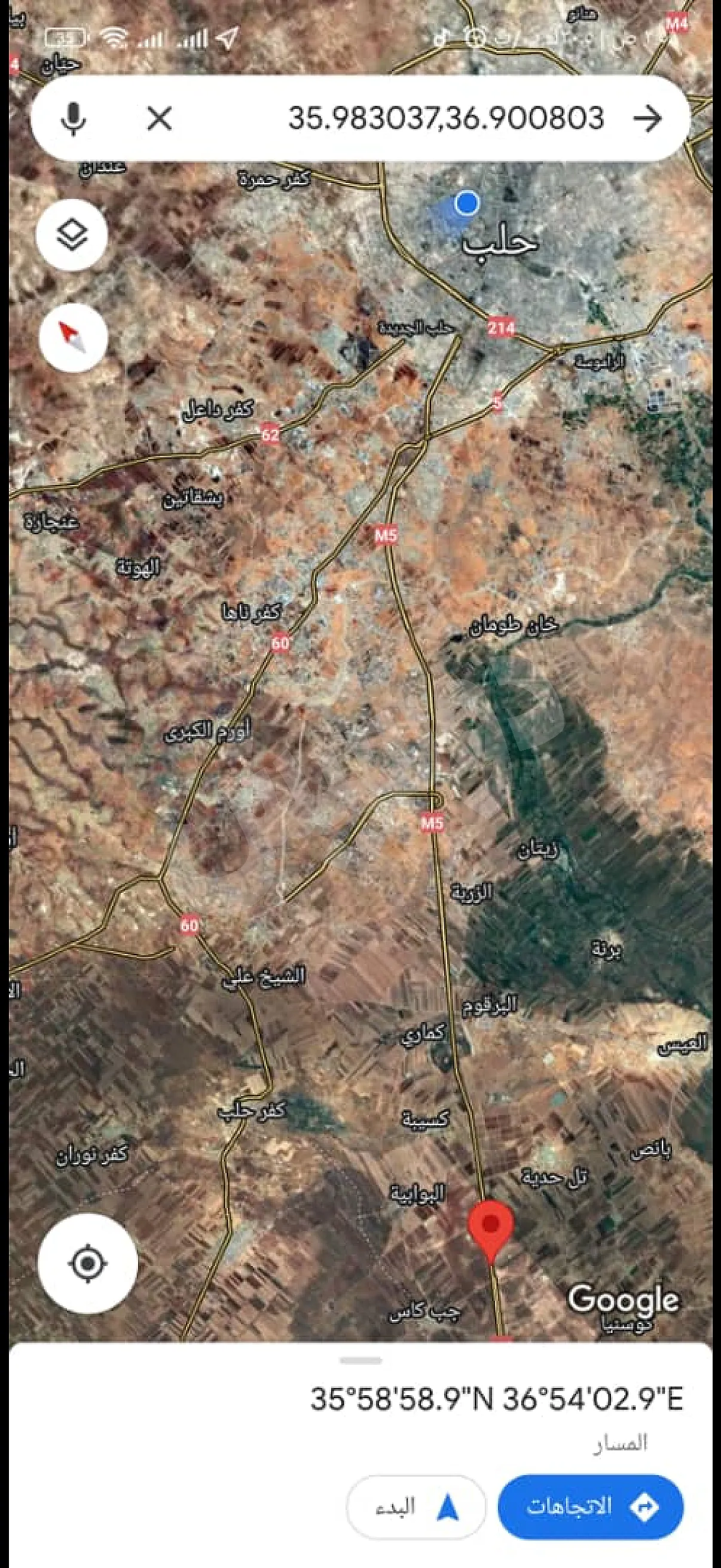Tap the voice search microphone
721x1568 pixels.
click(x=74, y=118)
